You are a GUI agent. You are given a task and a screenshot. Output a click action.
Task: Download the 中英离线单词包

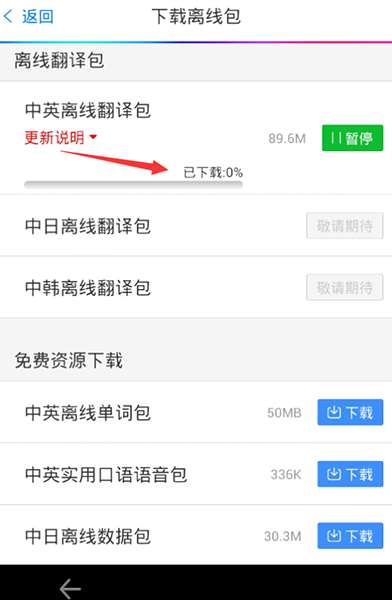point(350,412)
